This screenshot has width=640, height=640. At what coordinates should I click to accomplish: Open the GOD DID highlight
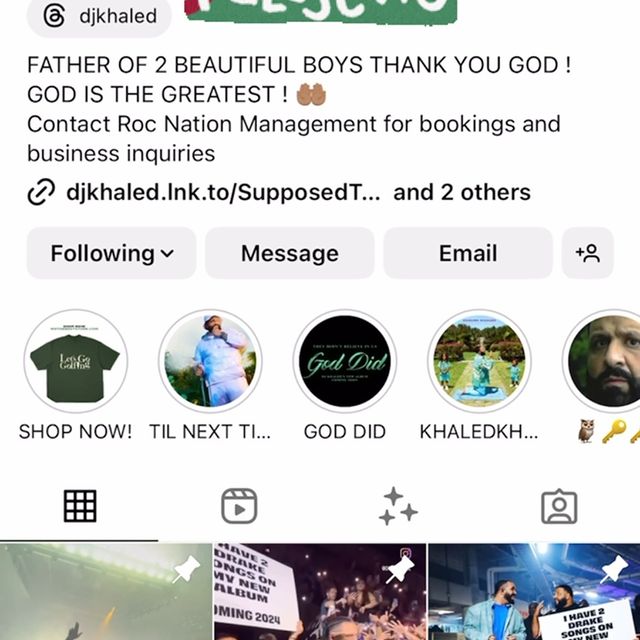click(344, 361)
